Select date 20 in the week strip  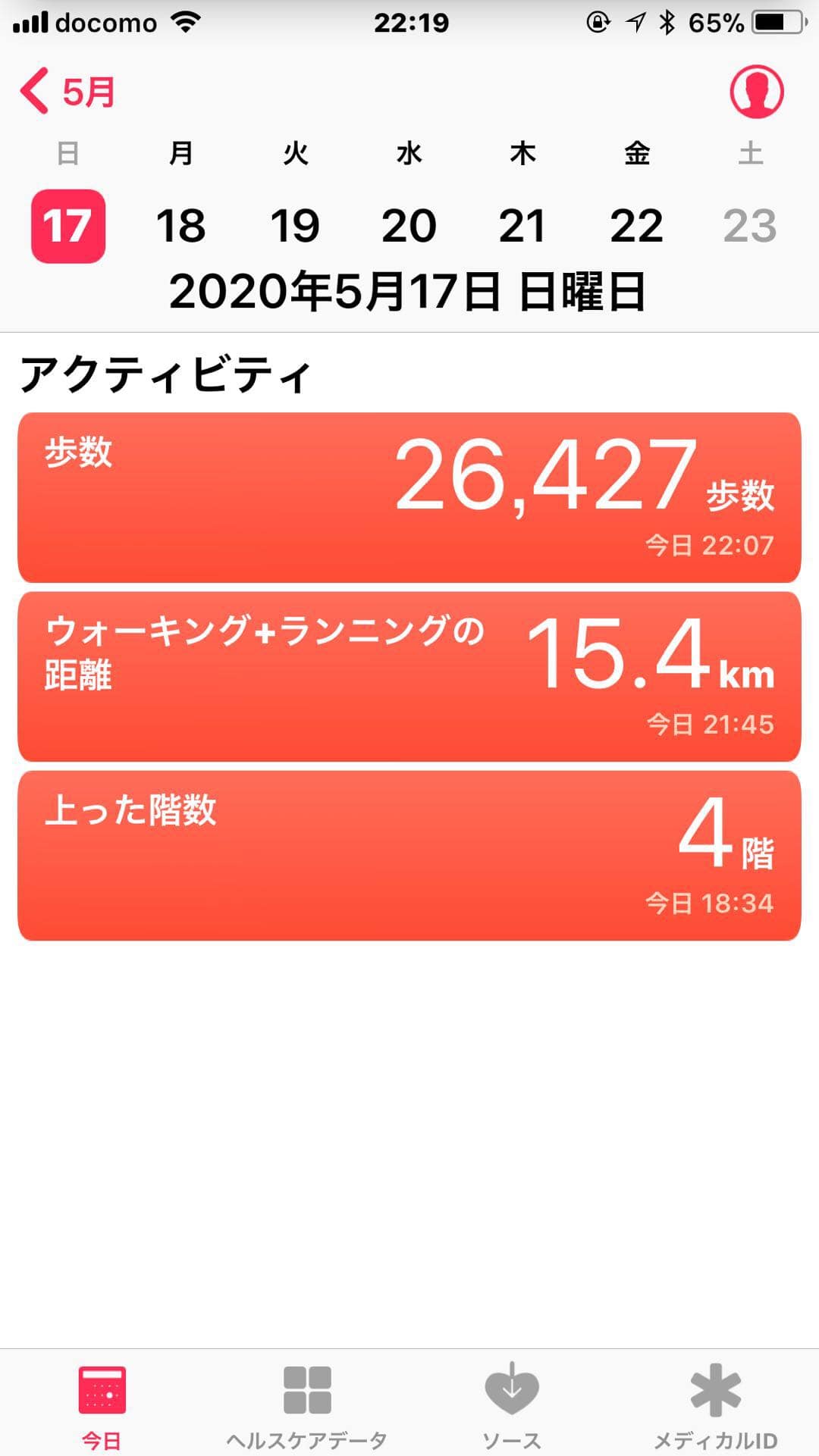pyautogui.click(x=409, y=226)
